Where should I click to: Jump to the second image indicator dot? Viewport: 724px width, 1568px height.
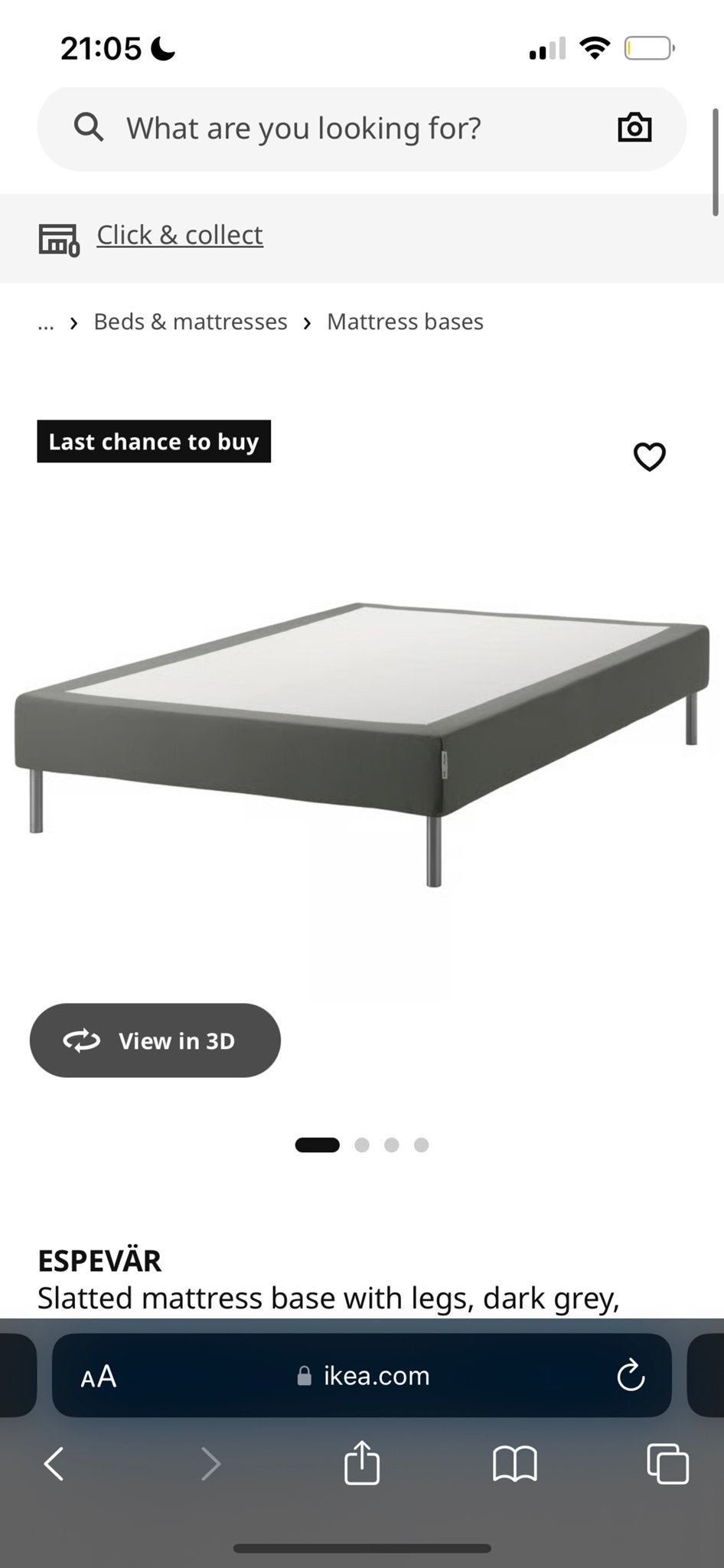click(x=362, y=1145)
